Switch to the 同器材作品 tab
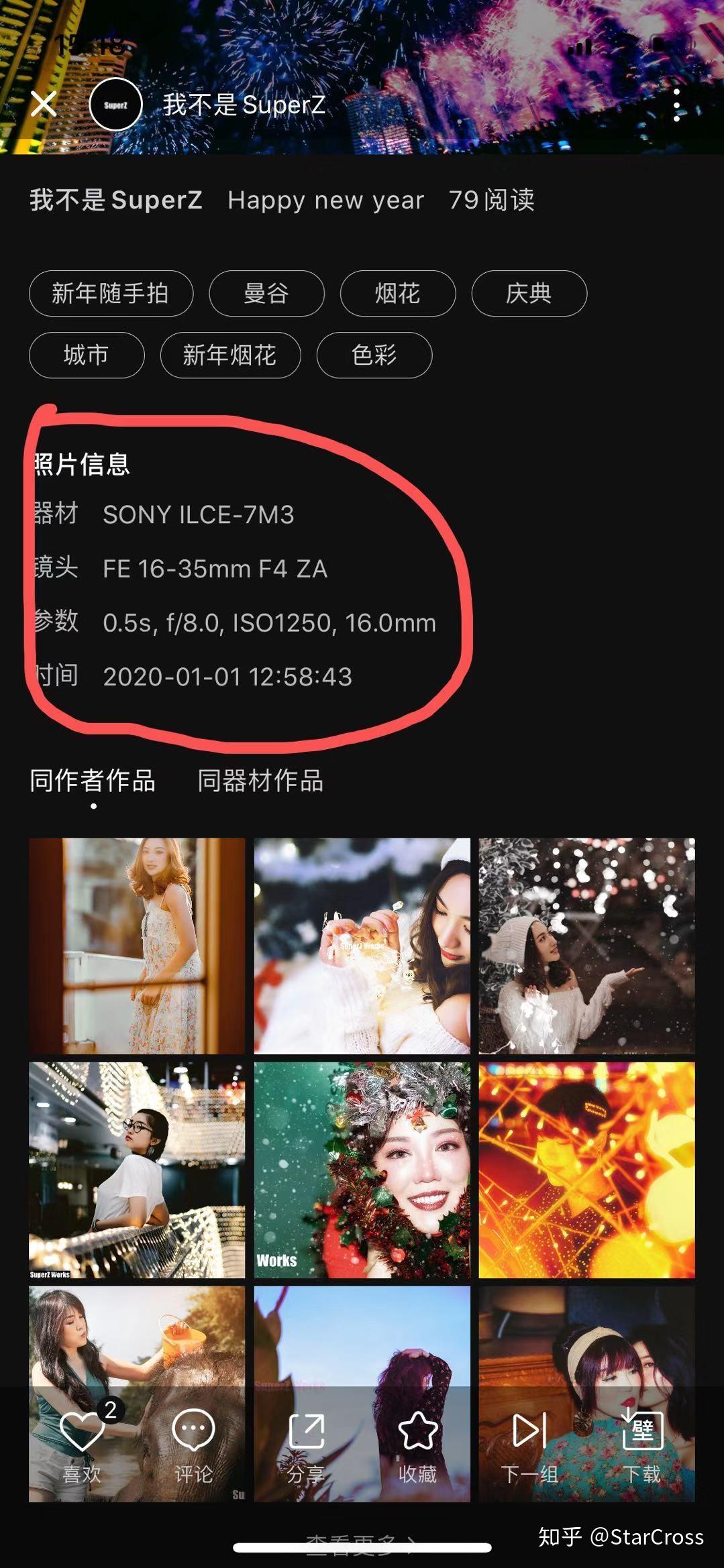The height and width of the screenshot is (1568, 724). click(258, 781)
